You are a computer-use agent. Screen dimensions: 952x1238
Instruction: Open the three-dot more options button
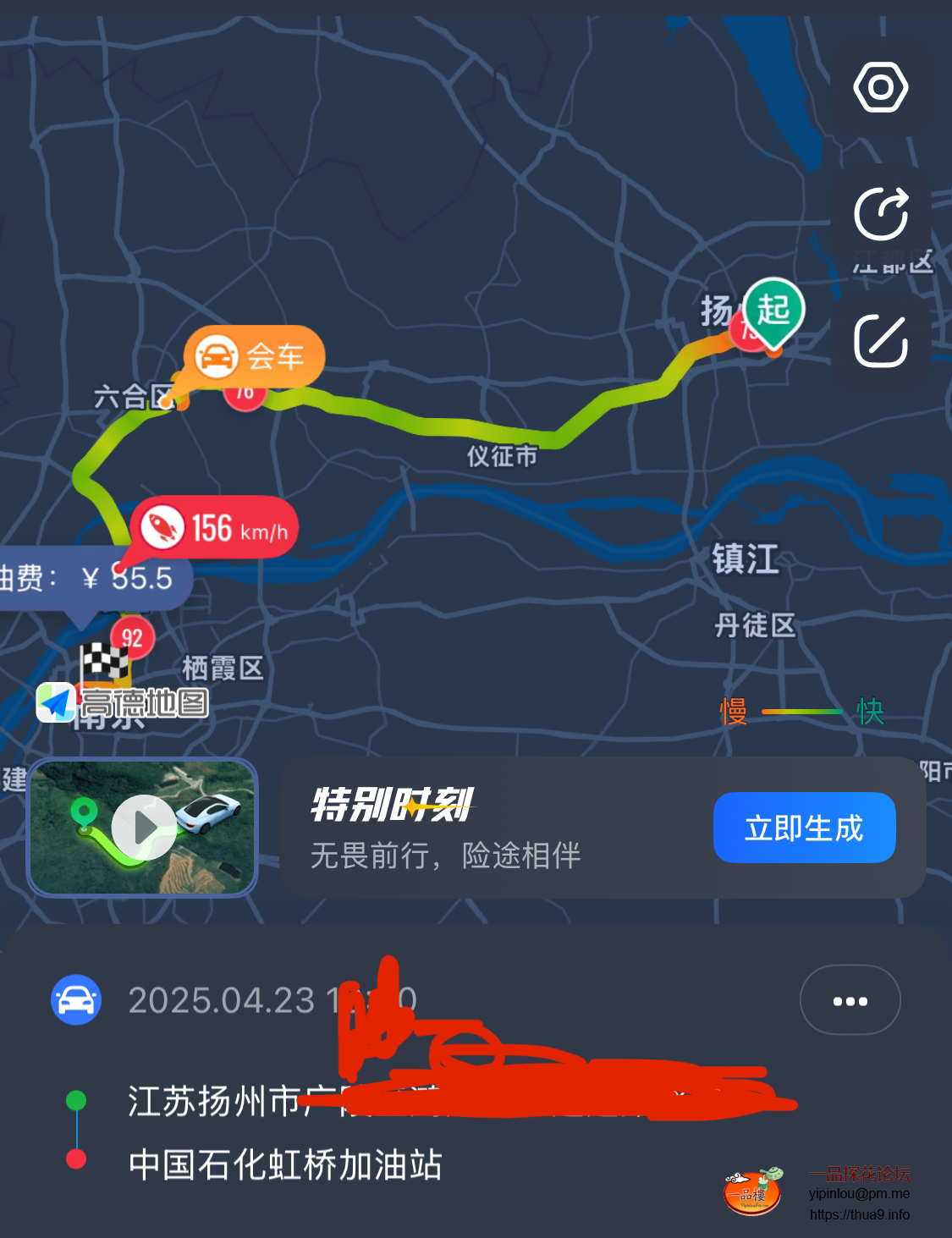pos(850,1000)
